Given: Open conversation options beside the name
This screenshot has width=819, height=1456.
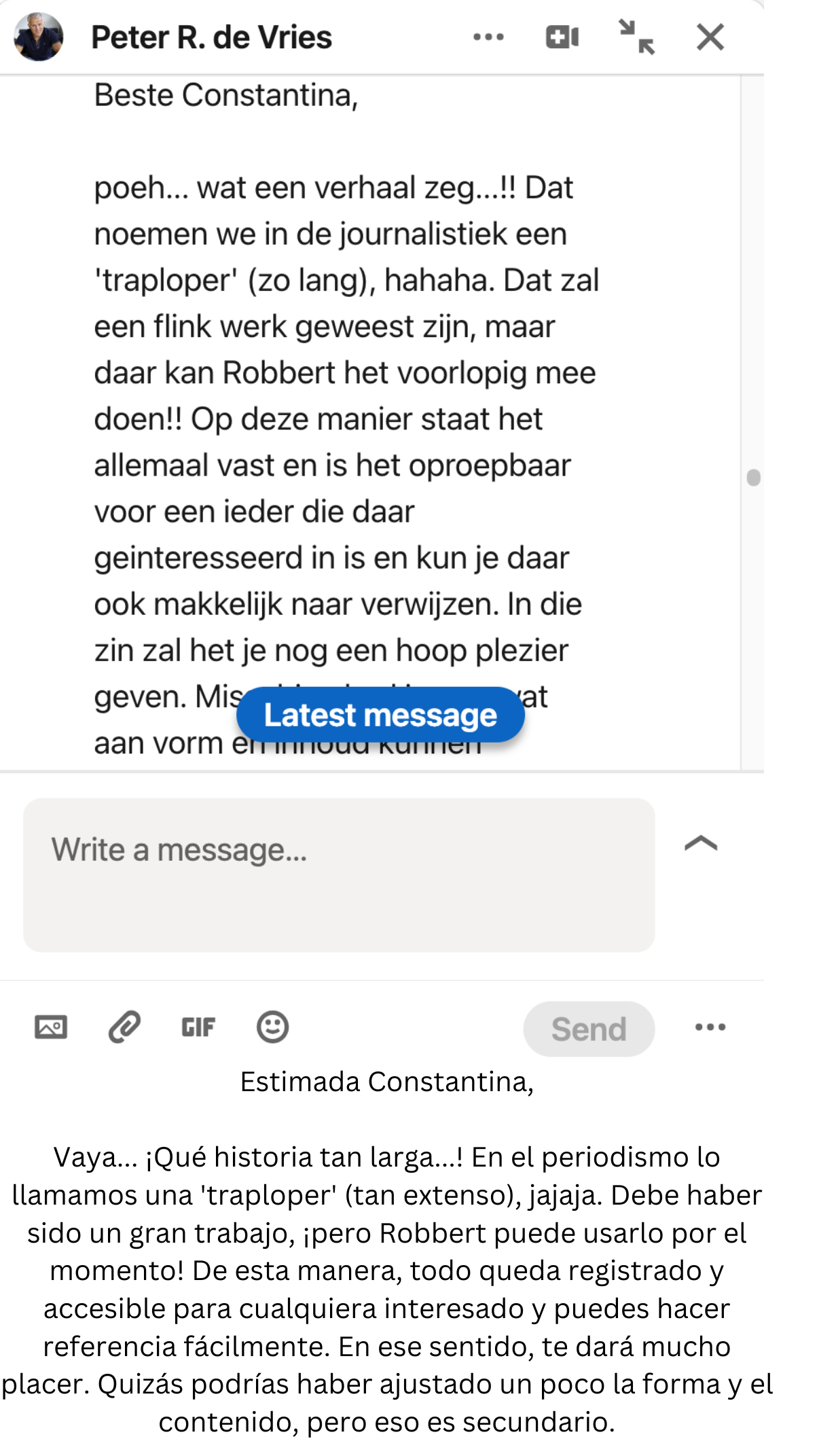Looking at the screenshot, I should click(488, 37).
